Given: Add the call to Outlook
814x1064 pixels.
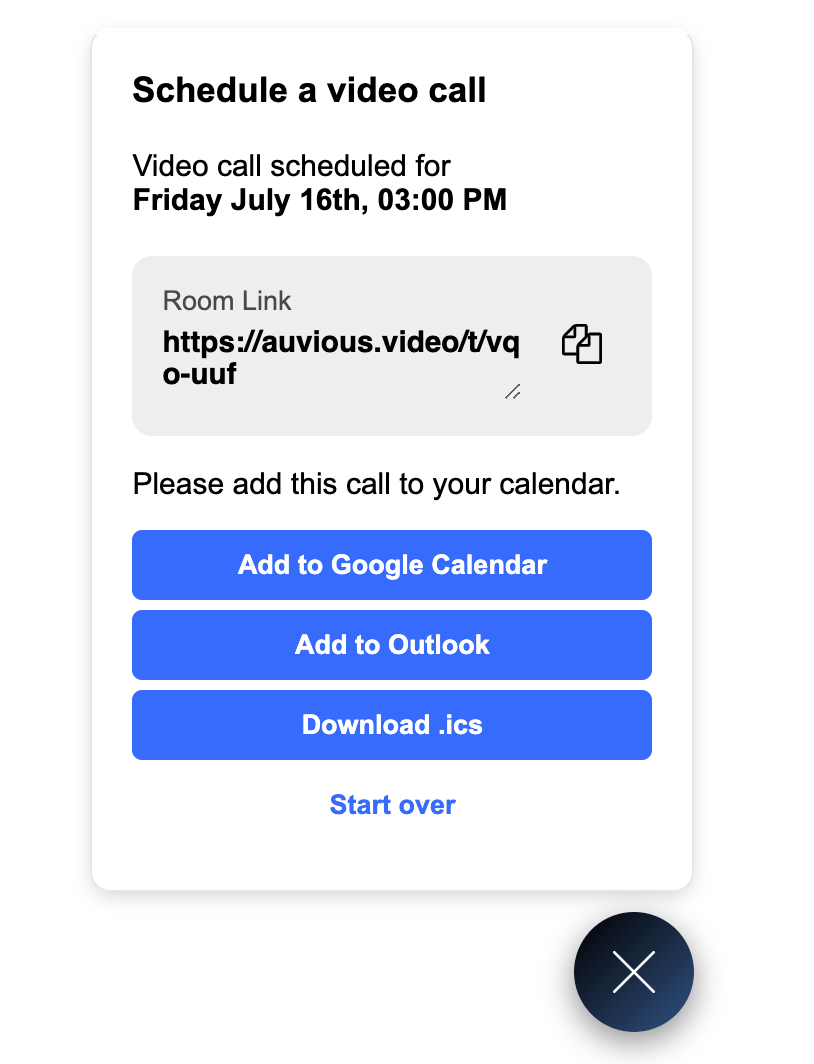Looking at the screenshot, I should (392, 645).
